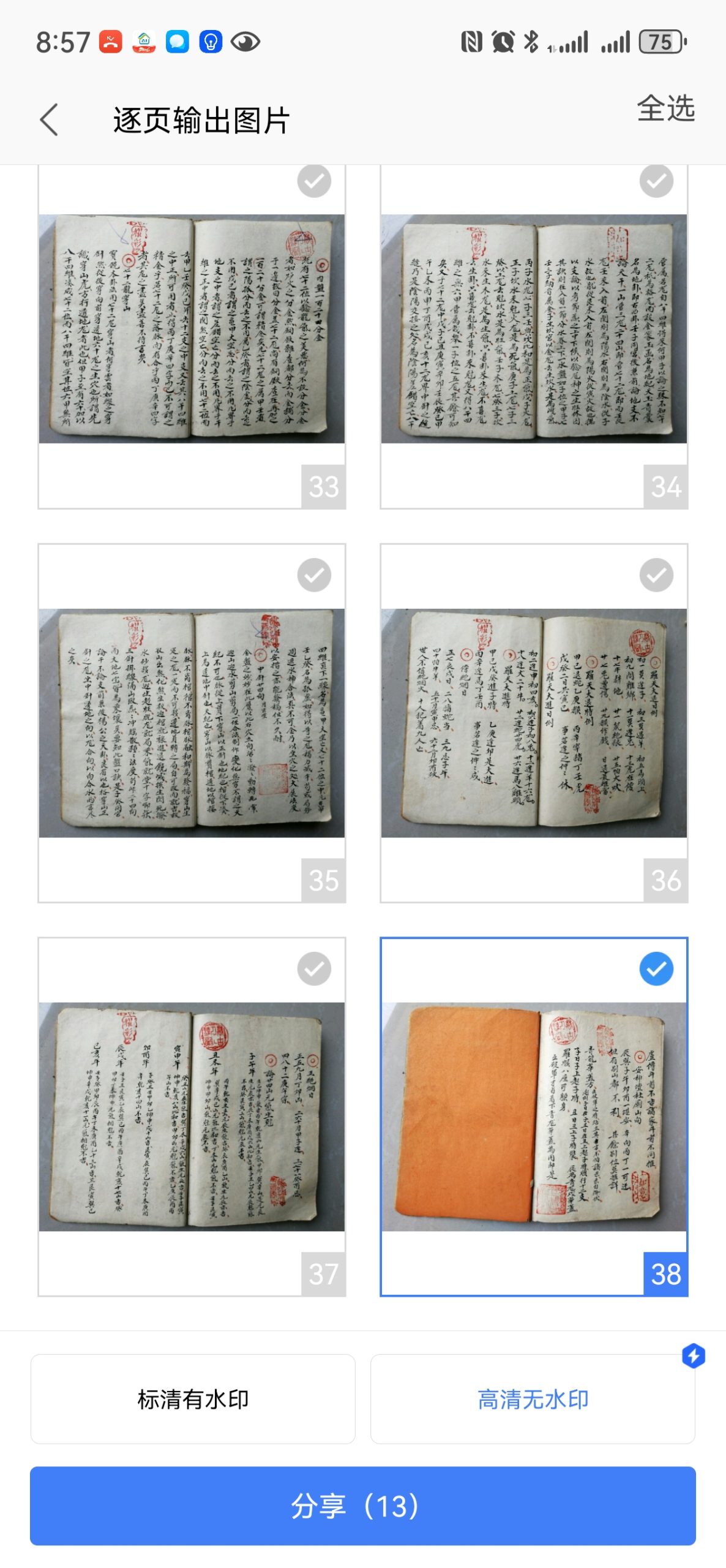Open page 33 thumbnail
The width and height of the screenshot is (726, 1568).
coord(192,328)
